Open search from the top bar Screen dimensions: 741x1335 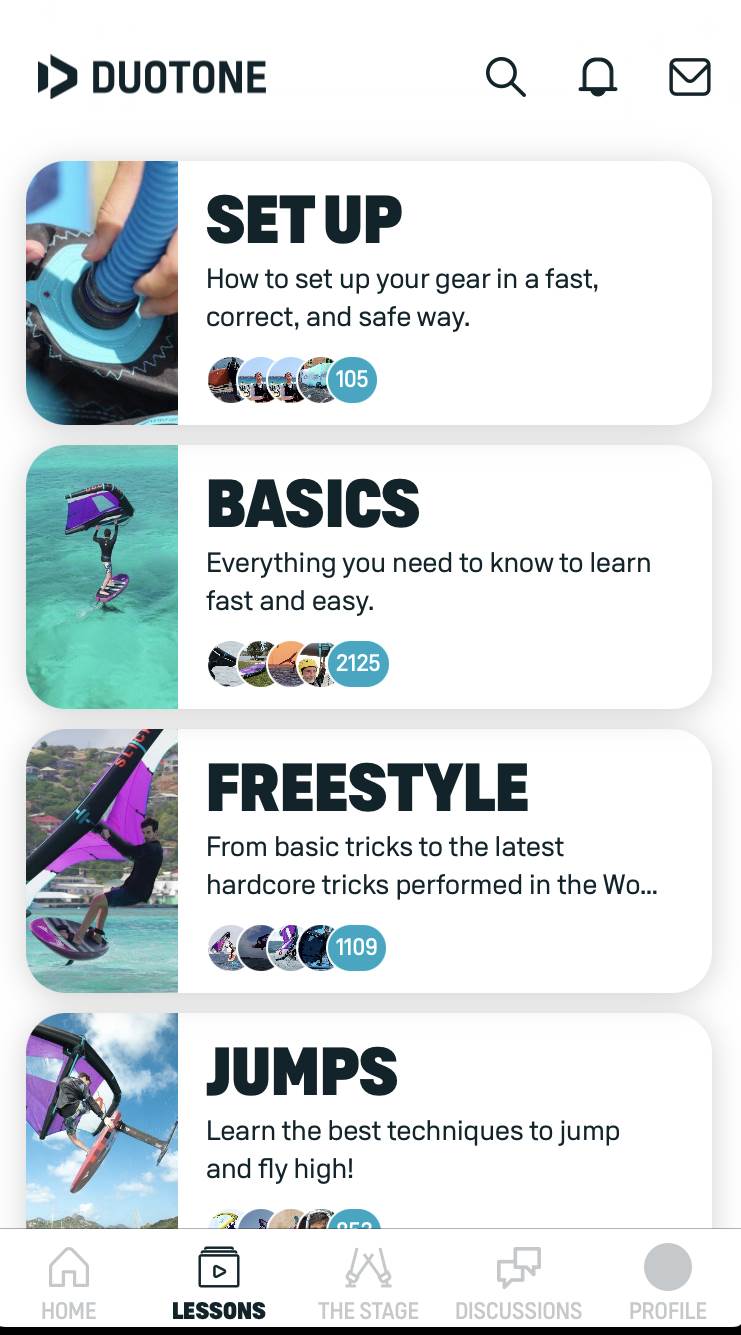(x=505, y=77)
